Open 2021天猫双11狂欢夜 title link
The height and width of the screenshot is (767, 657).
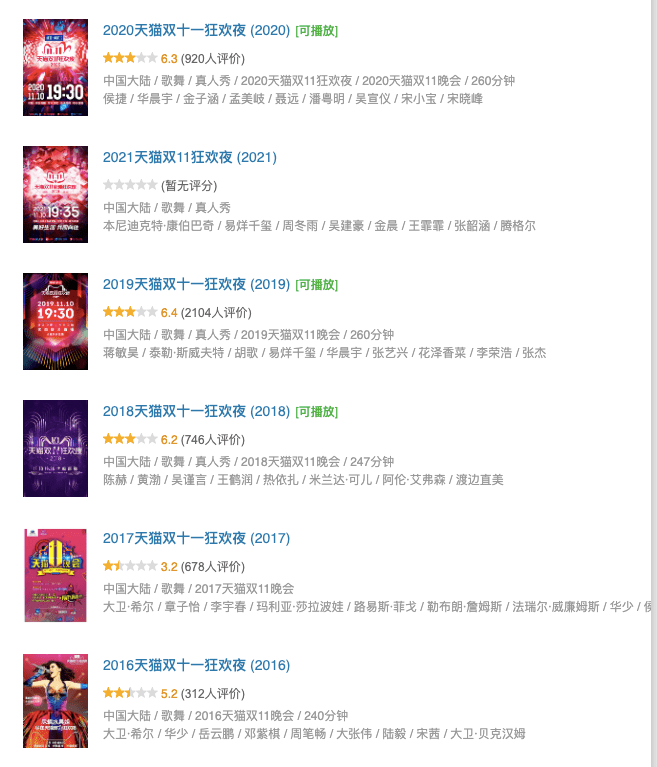pos(189,158)
